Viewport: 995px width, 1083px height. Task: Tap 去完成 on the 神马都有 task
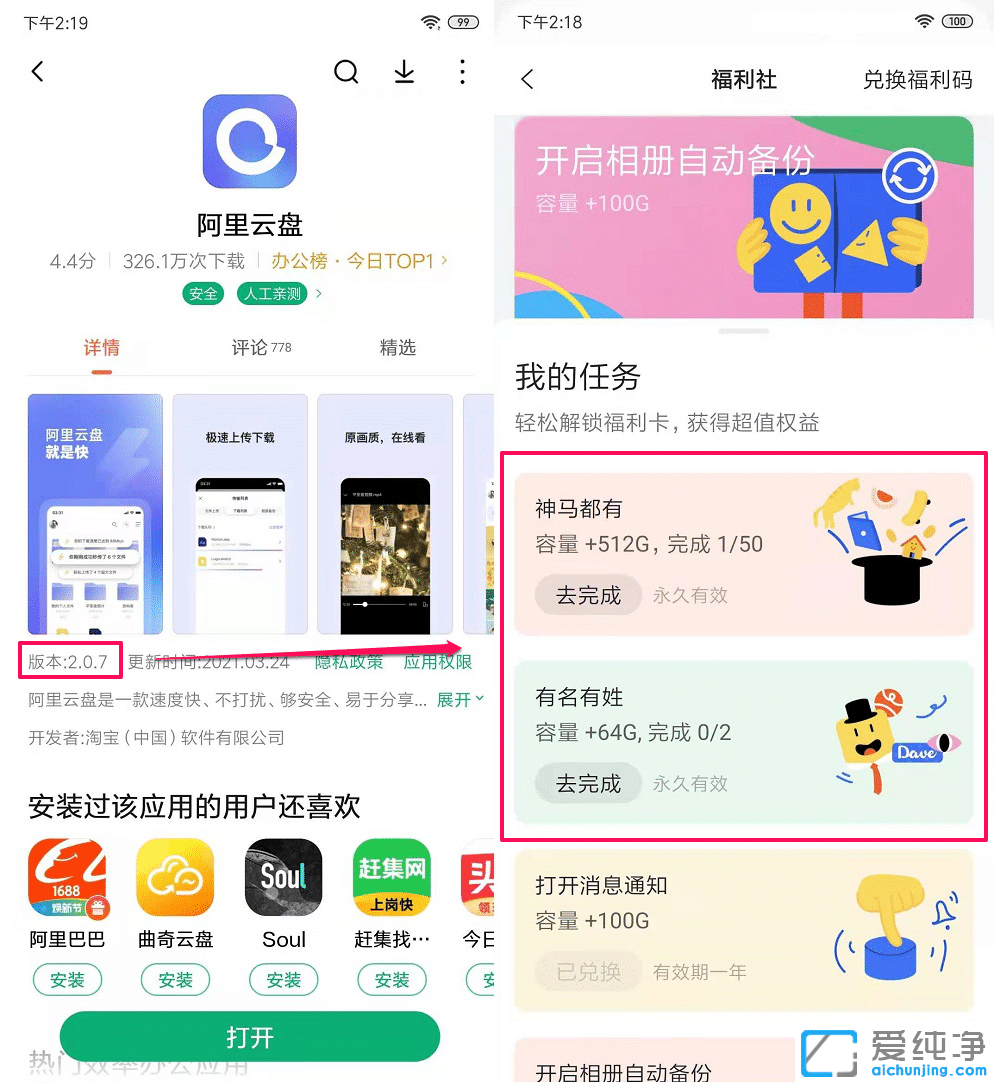coord(588,595)
